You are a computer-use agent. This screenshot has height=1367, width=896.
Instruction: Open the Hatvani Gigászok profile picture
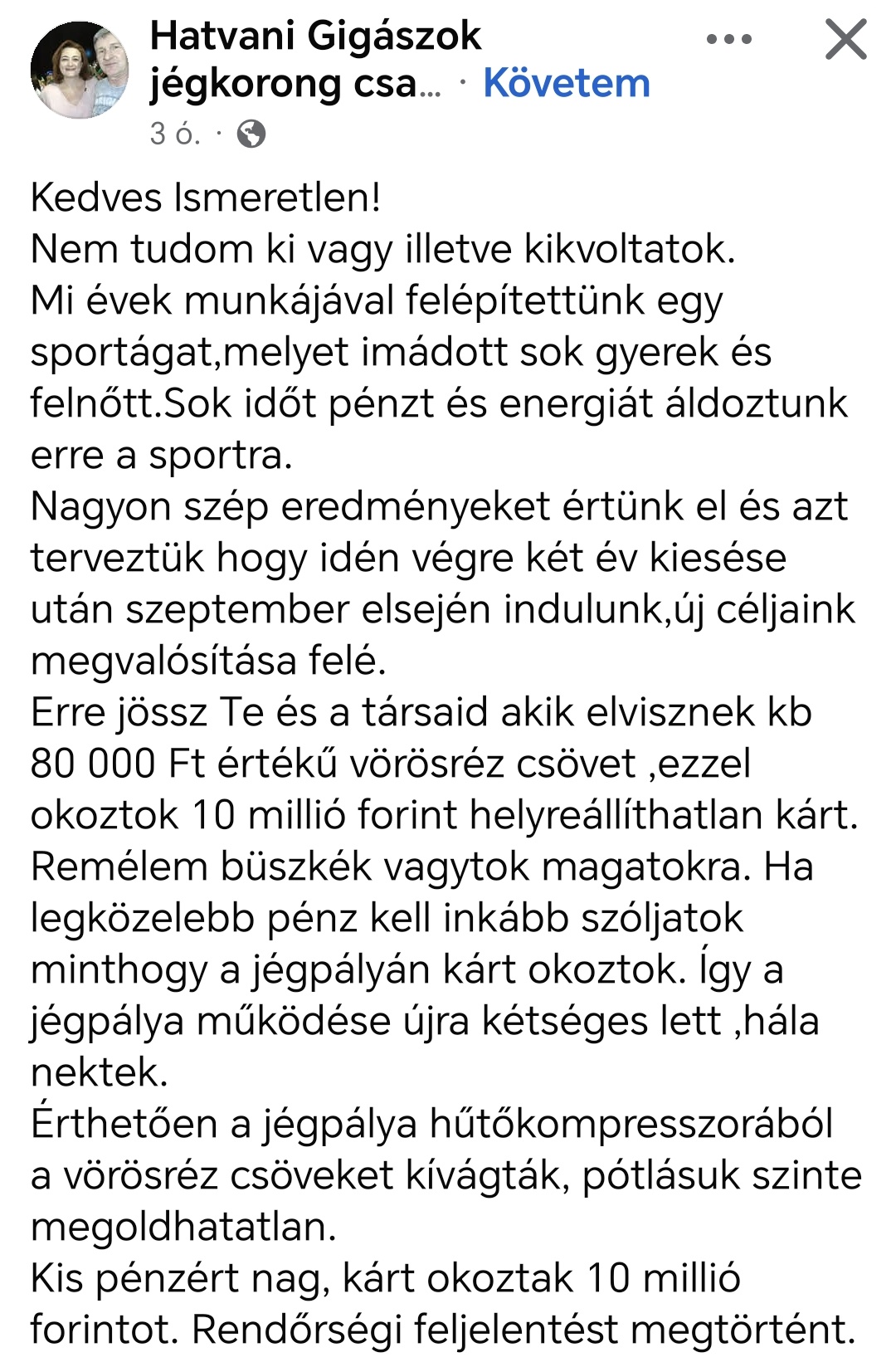pyautogui.click(x=80, y=70)
